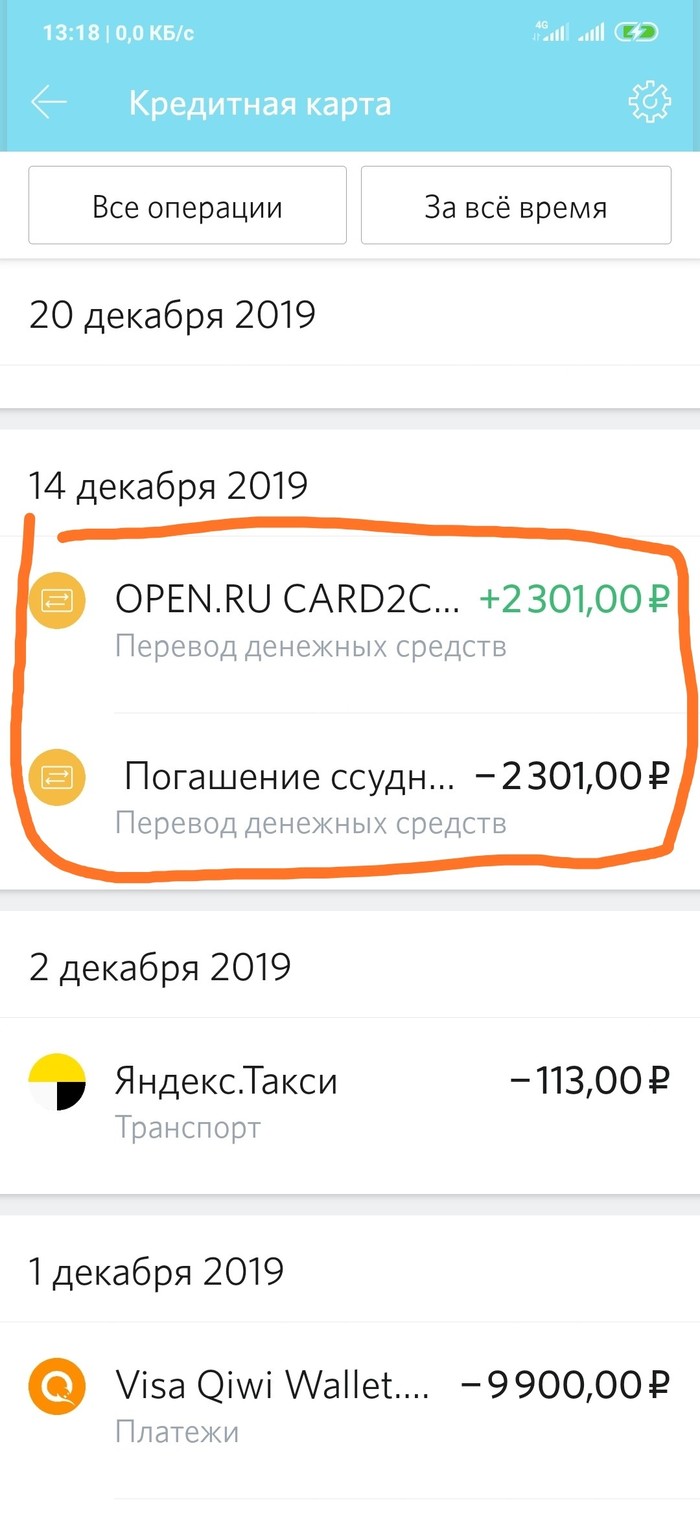View the "Погашение ссудн..." −2301,00 ₽ operation
700x1516 pixels.
(x=350, y=797)
